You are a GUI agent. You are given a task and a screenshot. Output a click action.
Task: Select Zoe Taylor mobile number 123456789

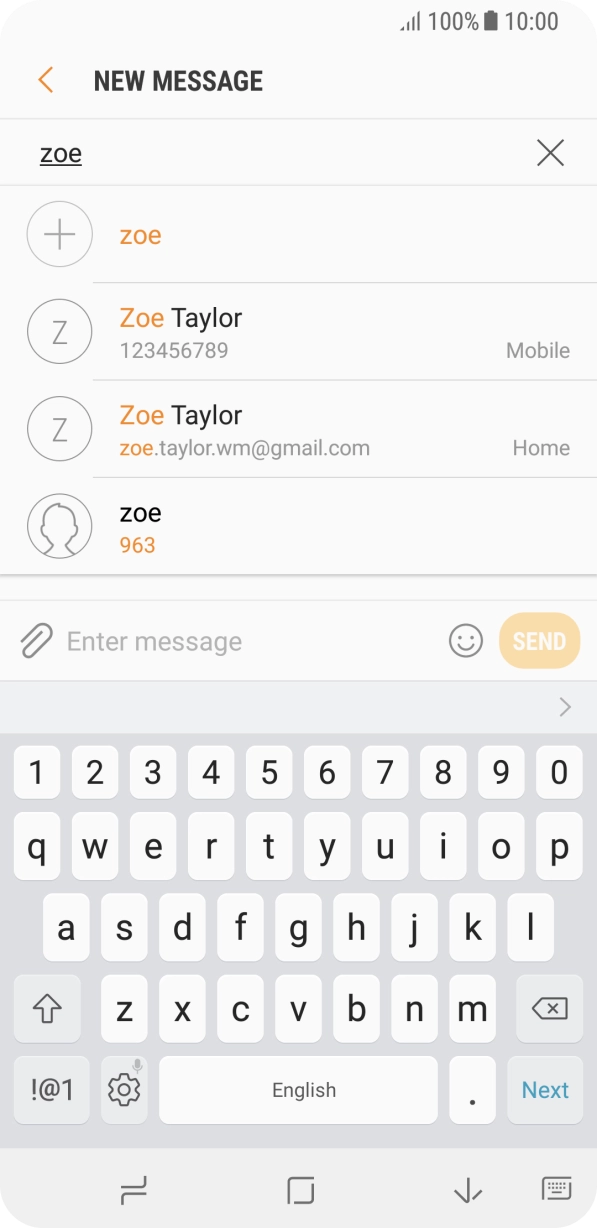298,332
